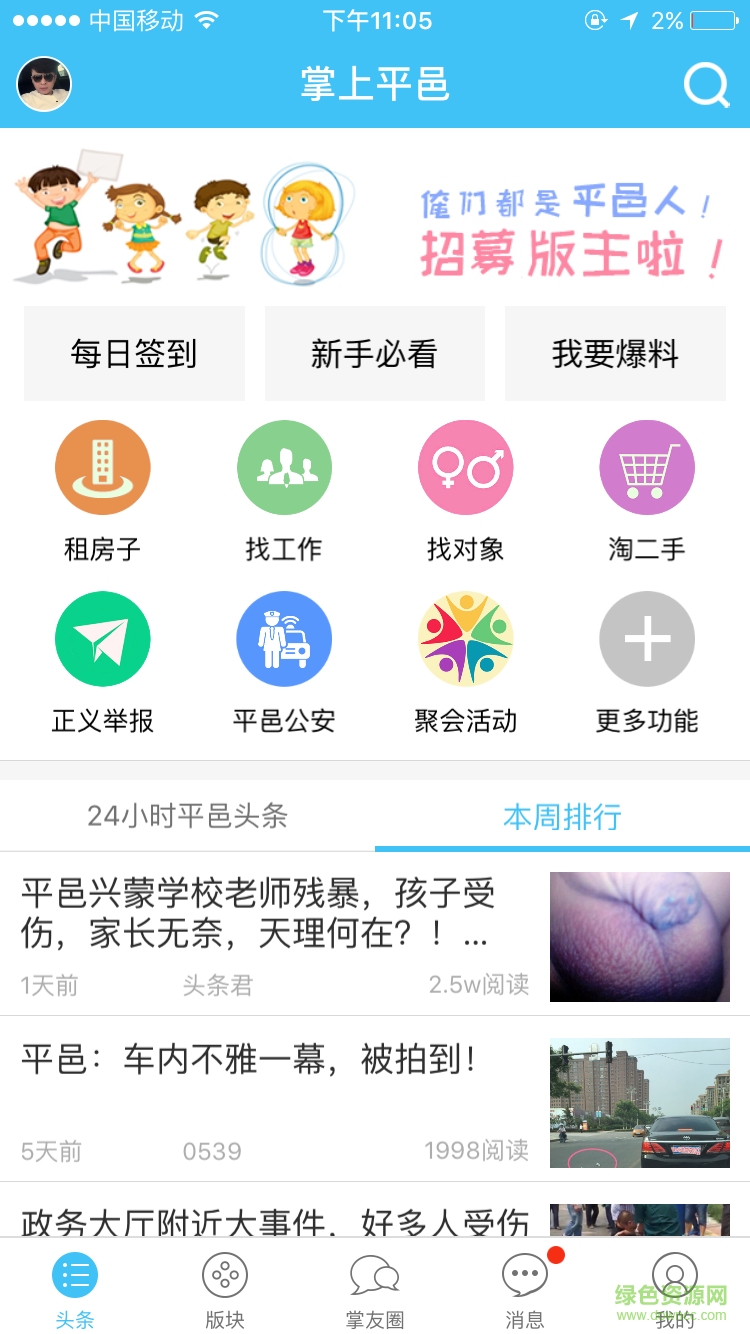This screenshot has height=1334, width=750.
Task: Tap the 我要爆料 submit-a-tip button
Action: point(615,353)
